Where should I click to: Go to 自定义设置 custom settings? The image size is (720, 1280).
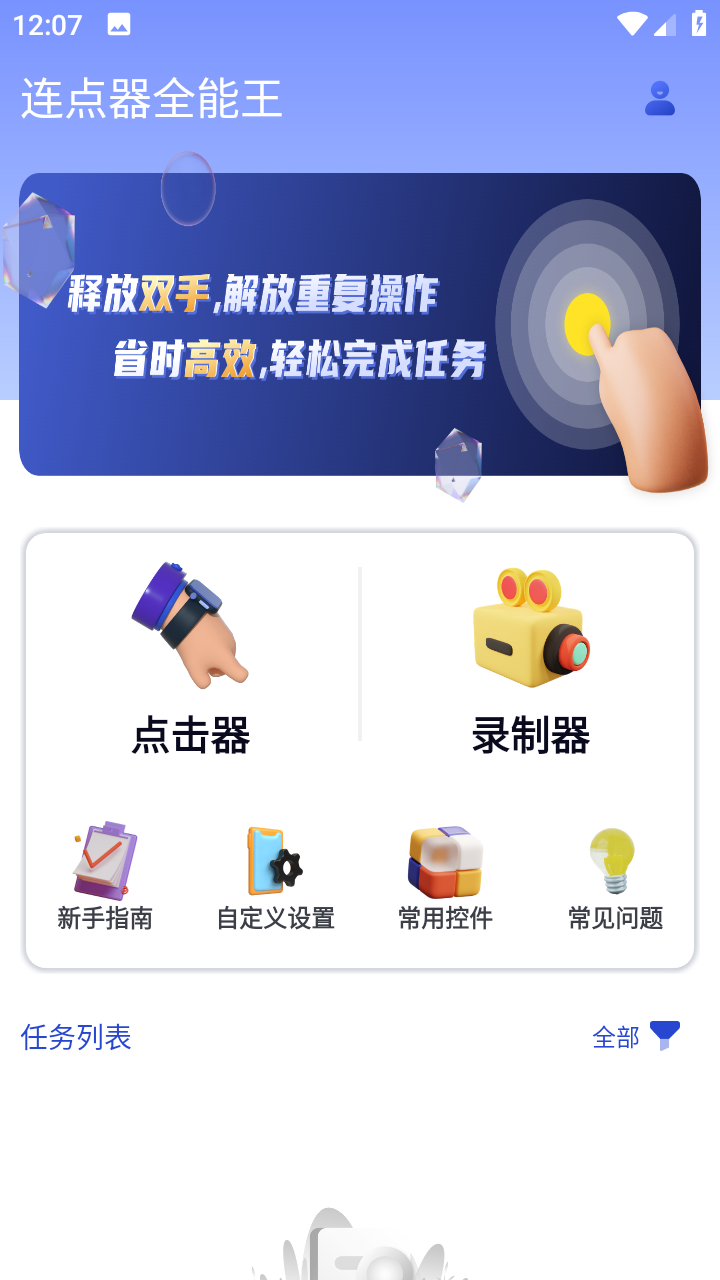(x=276, y=877)
